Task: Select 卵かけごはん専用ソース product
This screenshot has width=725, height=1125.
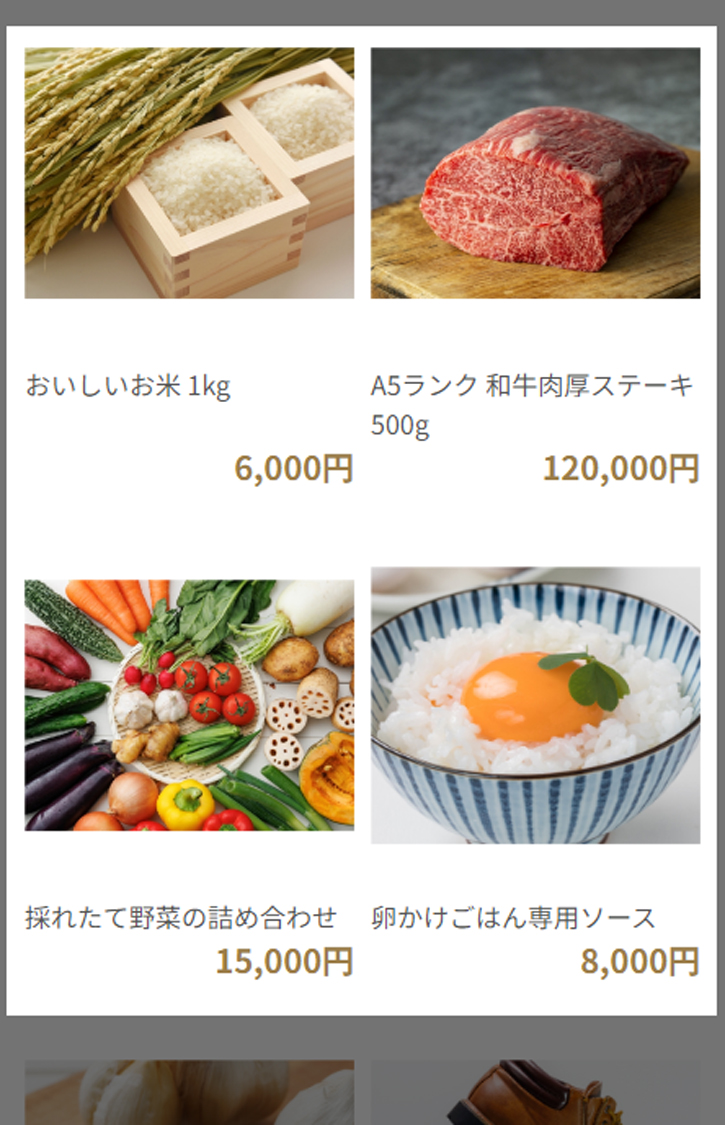Action: (535, 705)
